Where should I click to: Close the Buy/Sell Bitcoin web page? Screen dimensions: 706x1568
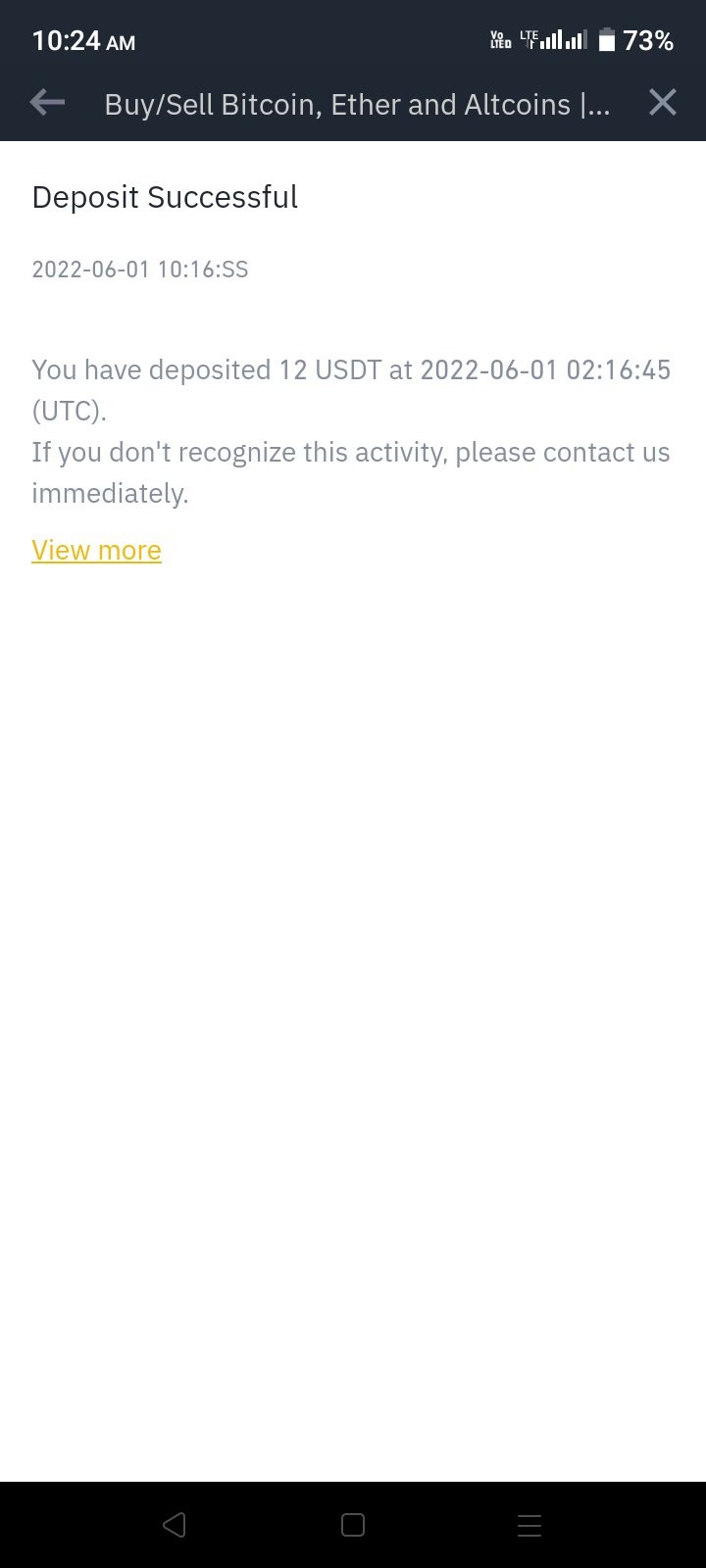pyautogui.click(x=663, y=102)
